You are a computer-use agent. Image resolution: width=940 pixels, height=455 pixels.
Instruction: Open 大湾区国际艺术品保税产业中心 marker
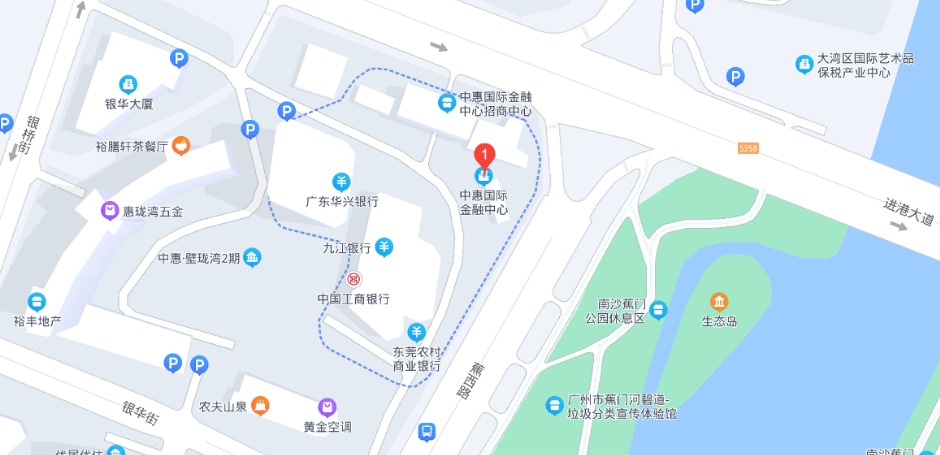804,64
